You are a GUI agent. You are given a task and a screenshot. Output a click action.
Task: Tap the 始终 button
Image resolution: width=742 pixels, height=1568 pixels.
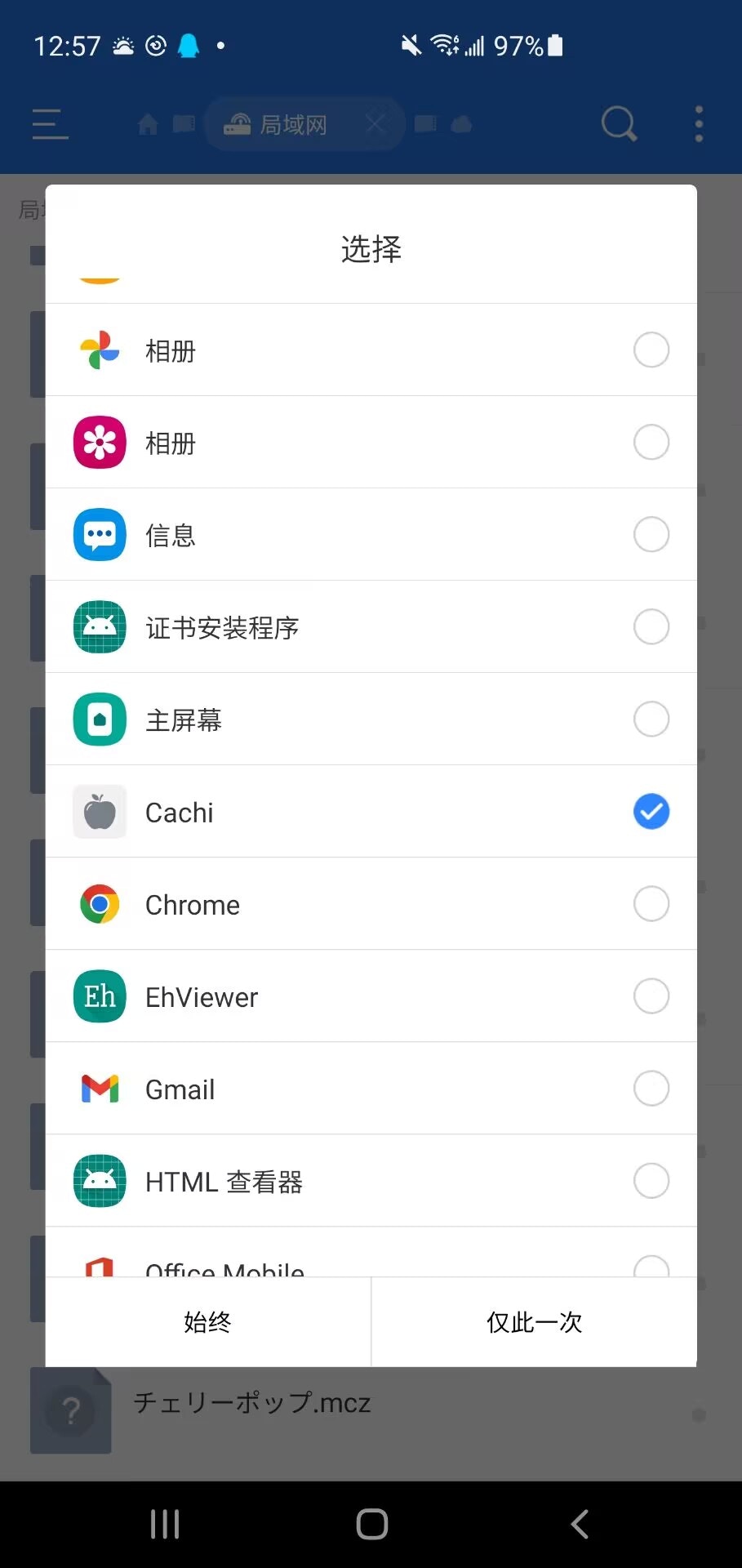coord(207,1322)
